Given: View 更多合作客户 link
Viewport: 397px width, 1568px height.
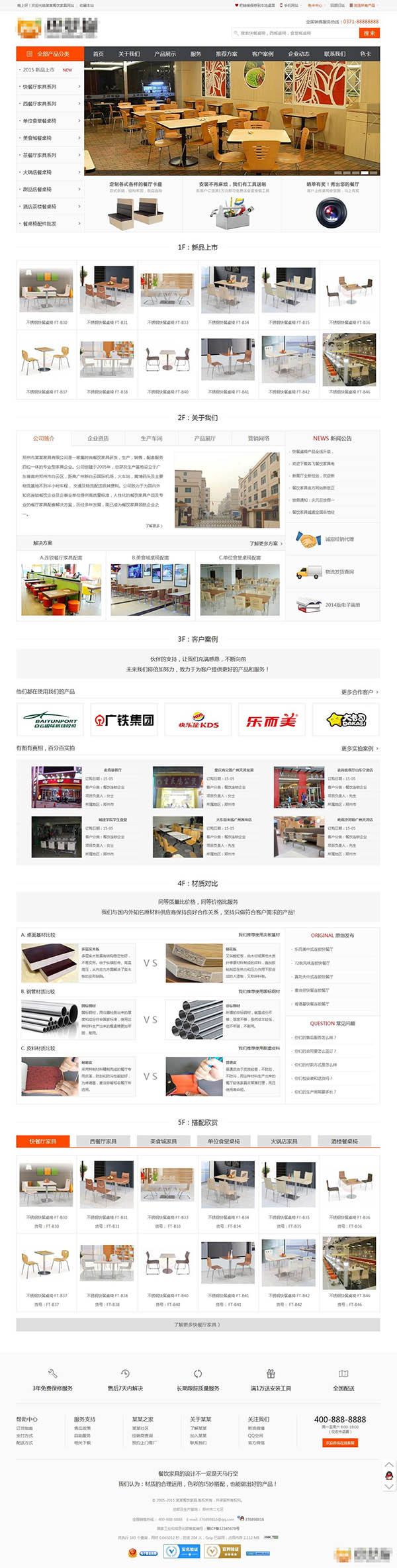Looking at the screenshot, I should point(359,692).
